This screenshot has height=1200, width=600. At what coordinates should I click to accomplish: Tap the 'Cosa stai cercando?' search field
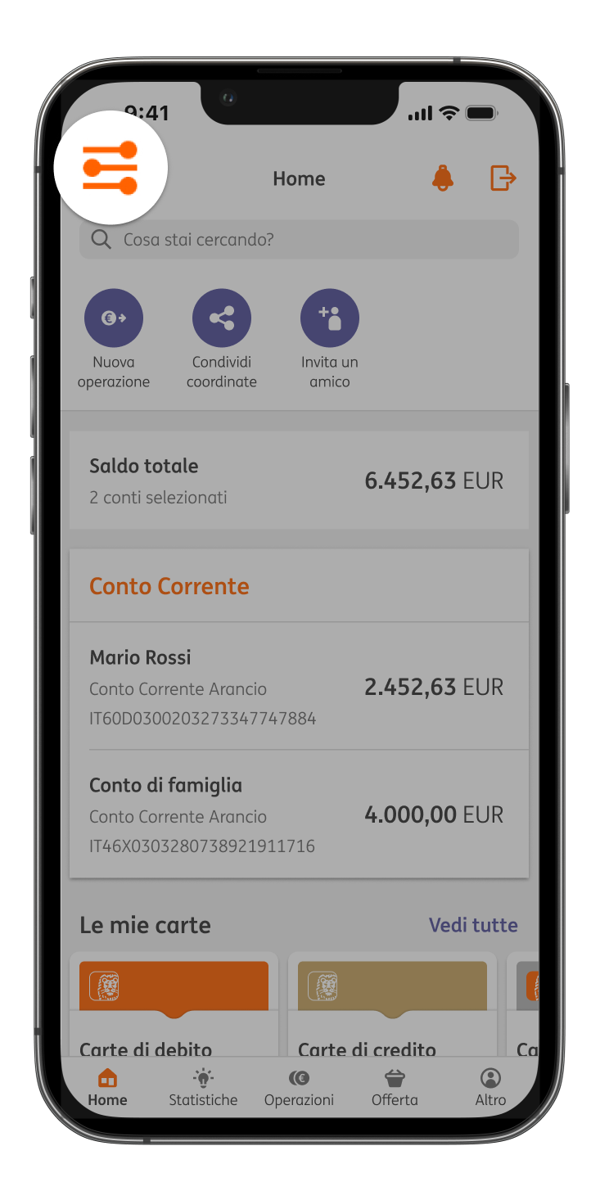tap(299, 240)
